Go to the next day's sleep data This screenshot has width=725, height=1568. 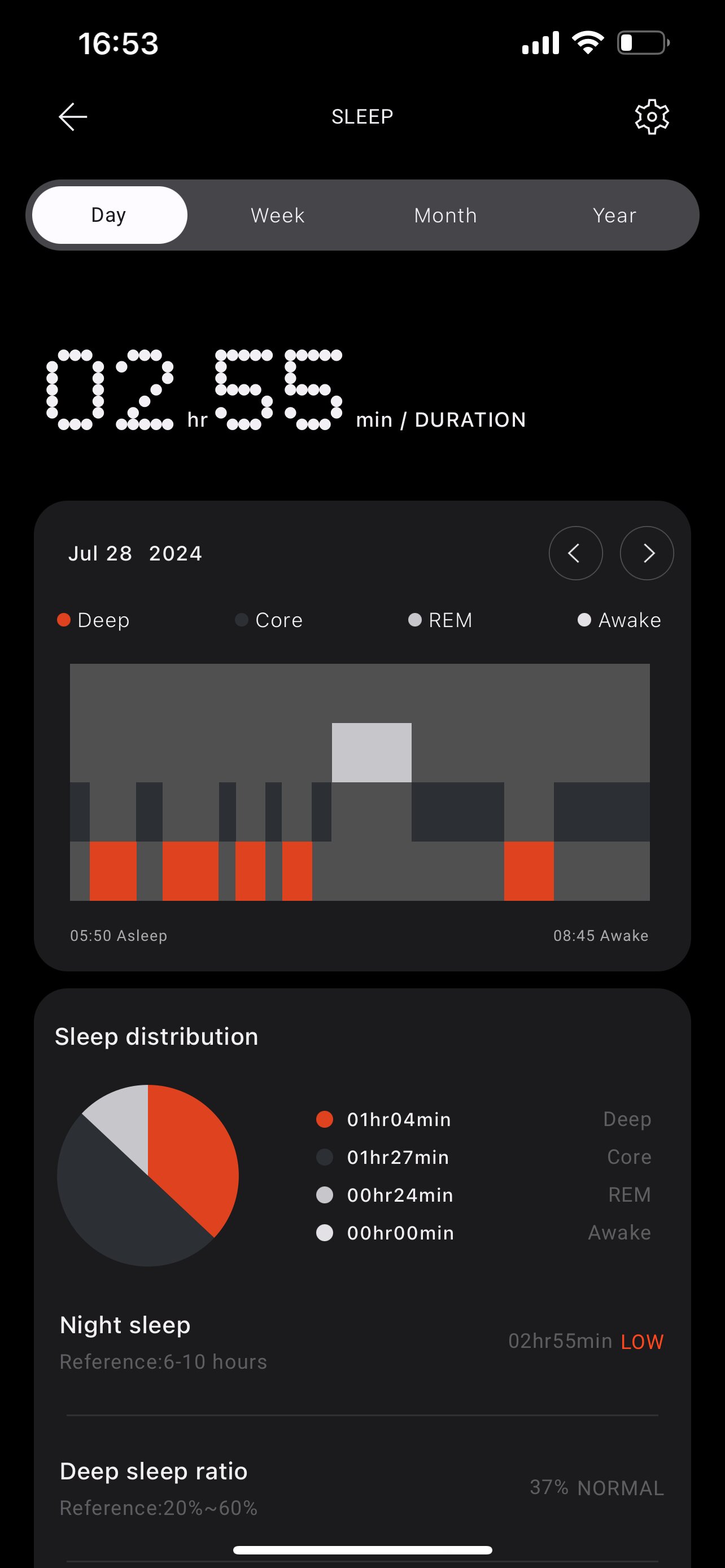click(x=647, y=553)
